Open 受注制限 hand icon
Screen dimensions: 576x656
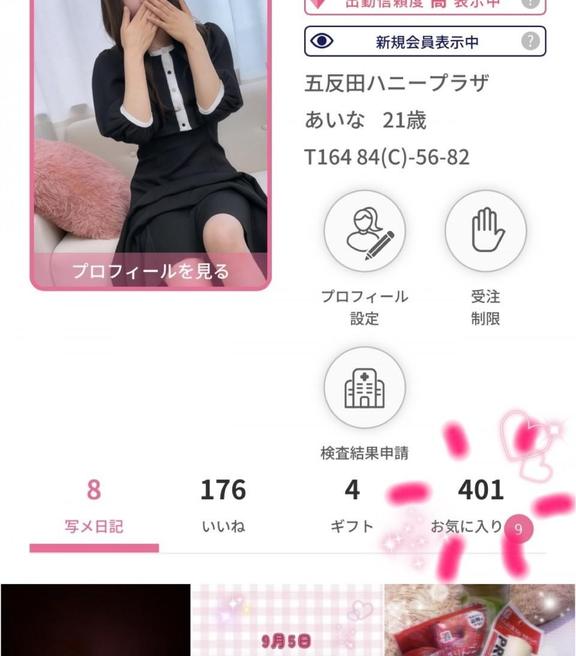click(x=486, y=231)
